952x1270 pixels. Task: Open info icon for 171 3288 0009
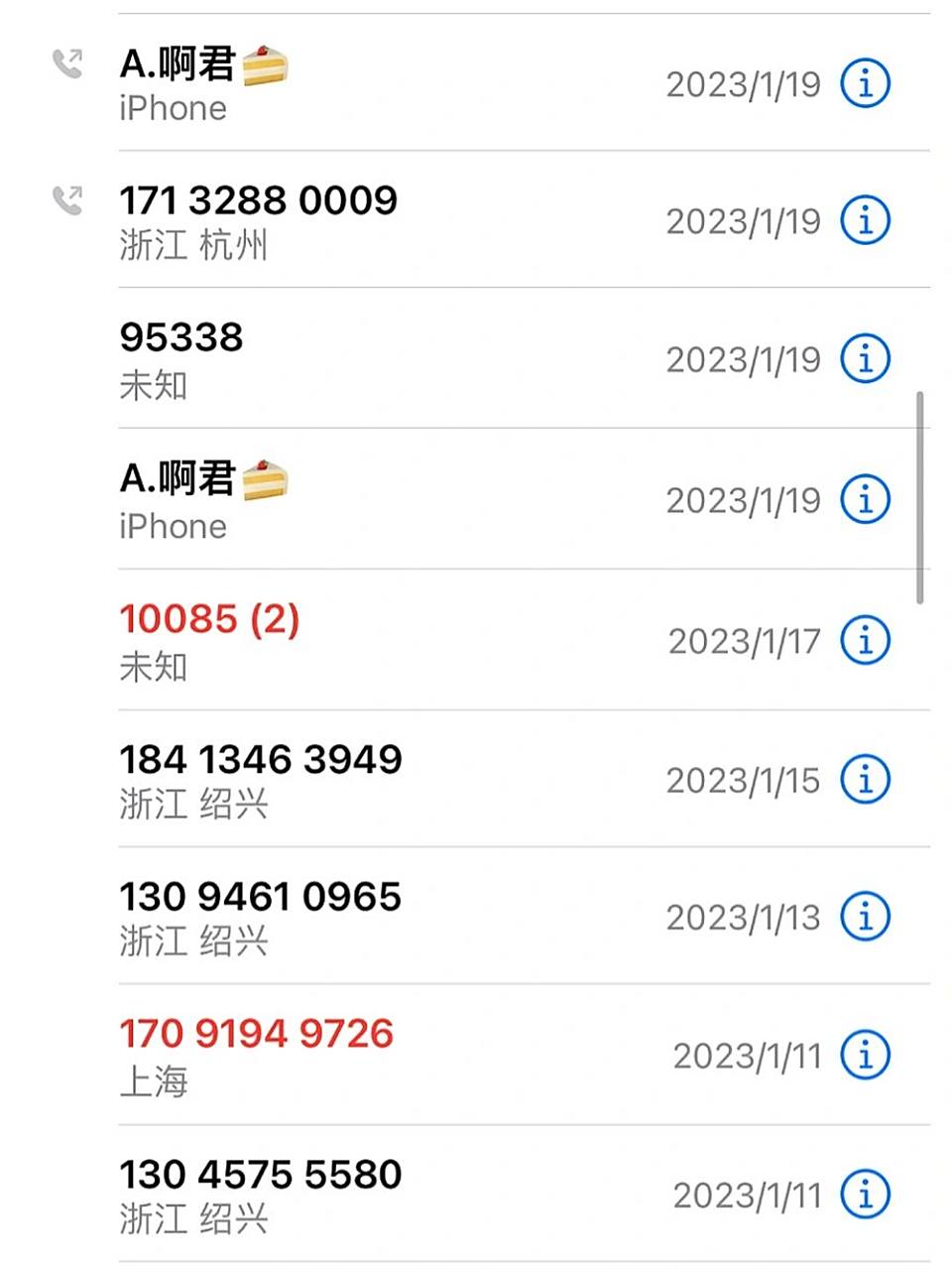864,220
